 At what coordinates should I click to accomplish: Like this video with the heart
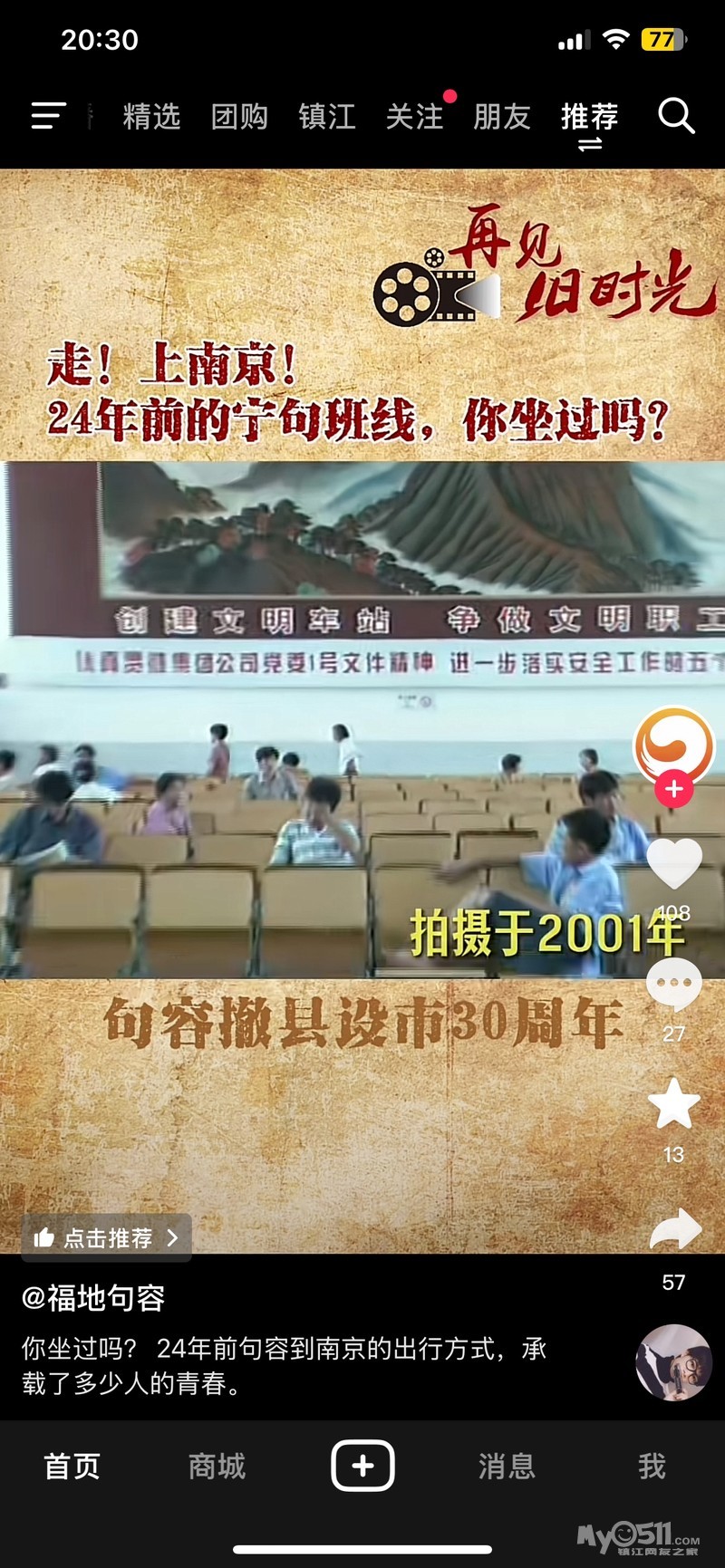pos(674,863)
